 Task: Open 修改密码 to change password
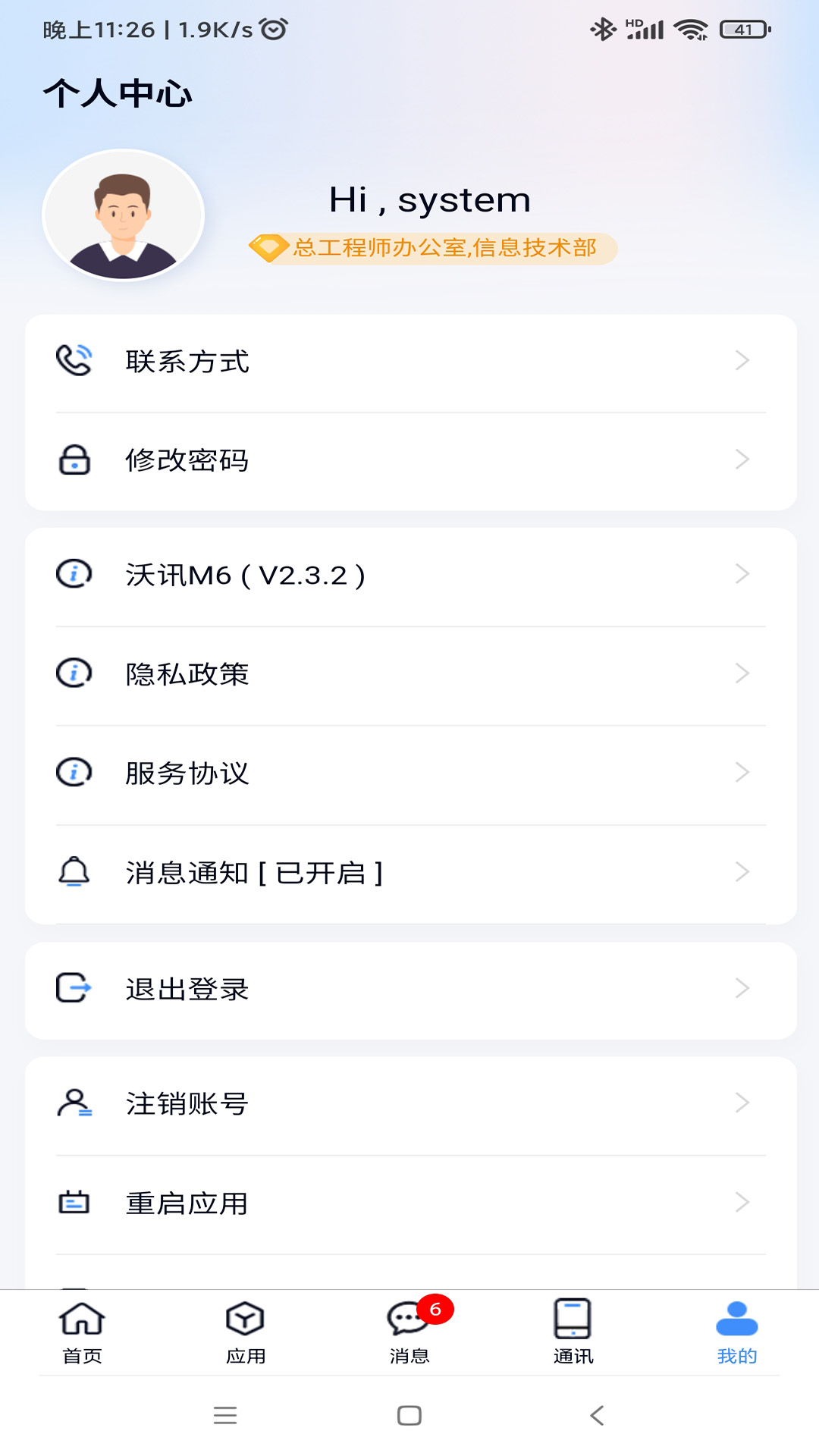click(409, 460)
